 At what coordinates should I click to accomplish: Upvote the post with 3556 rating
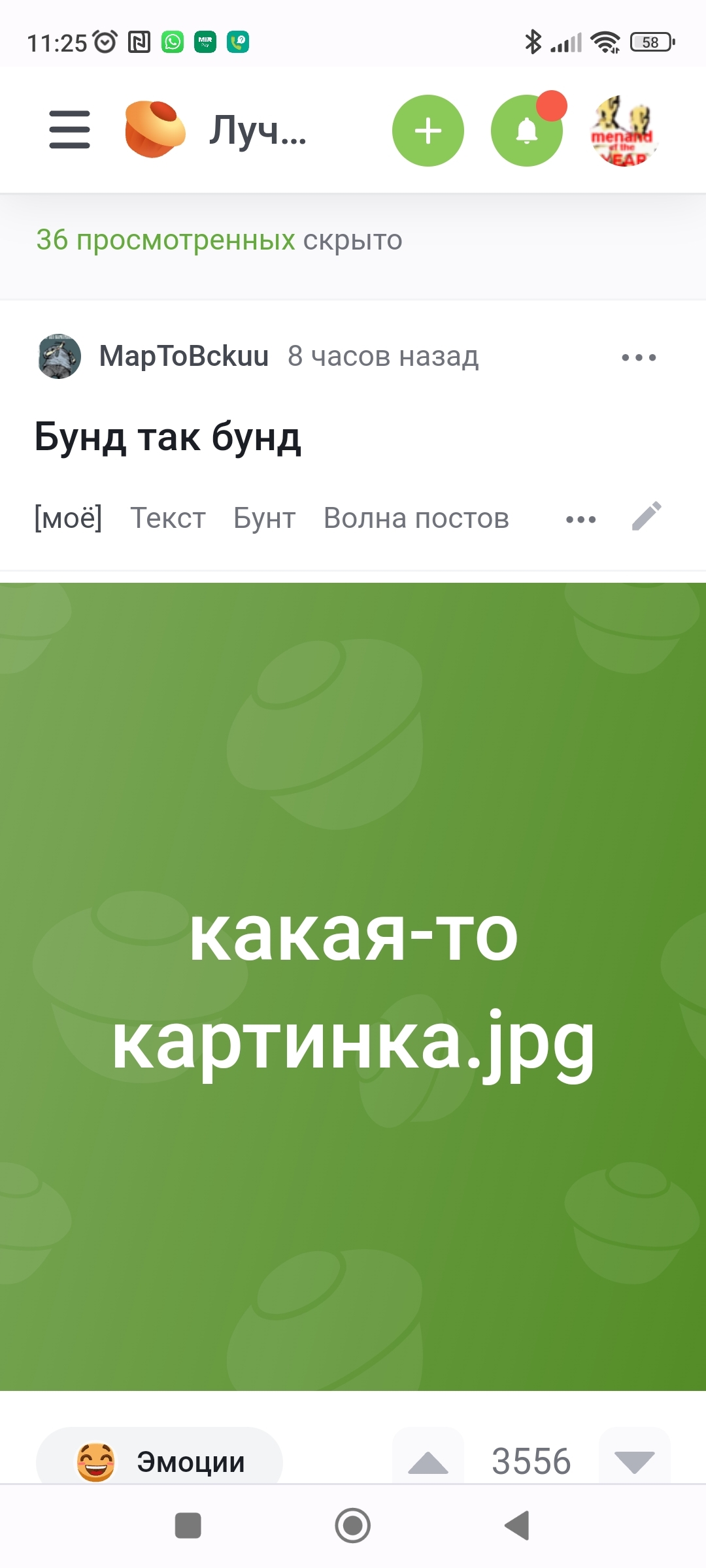click(428, 1462)
